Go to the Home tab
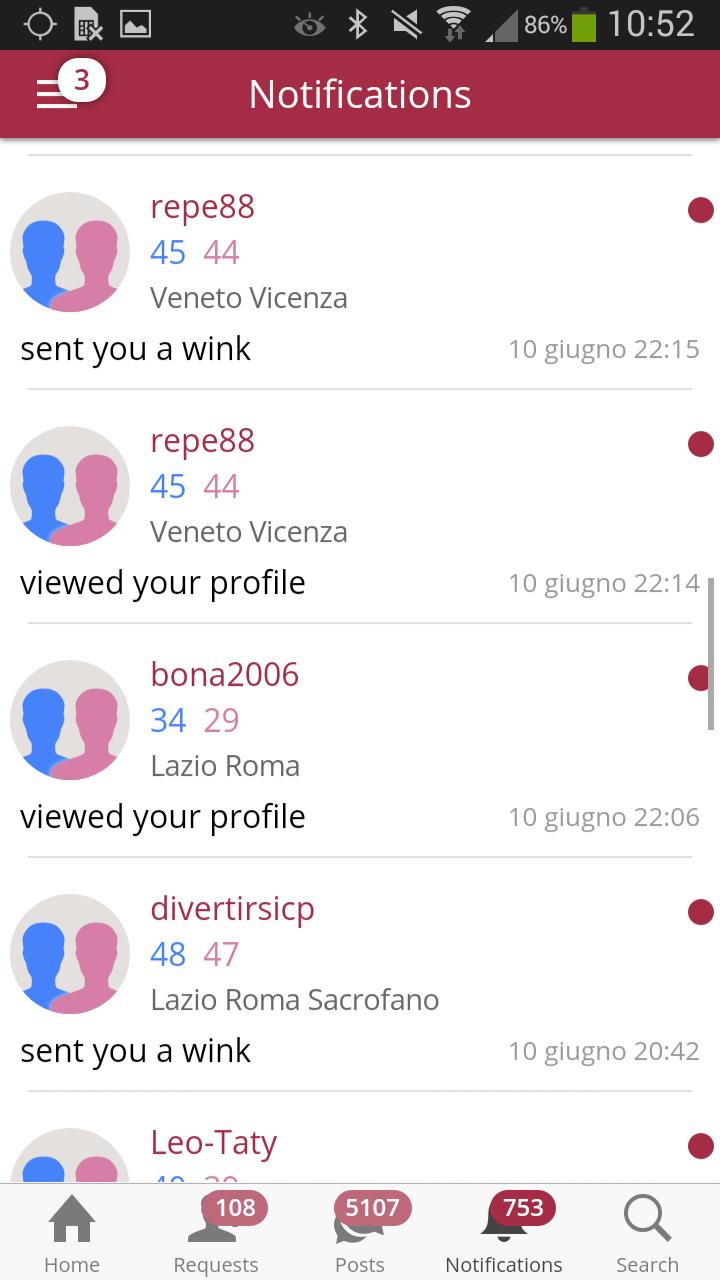Viewport: 720px width, 1280px height. (x=72, y=1234)
